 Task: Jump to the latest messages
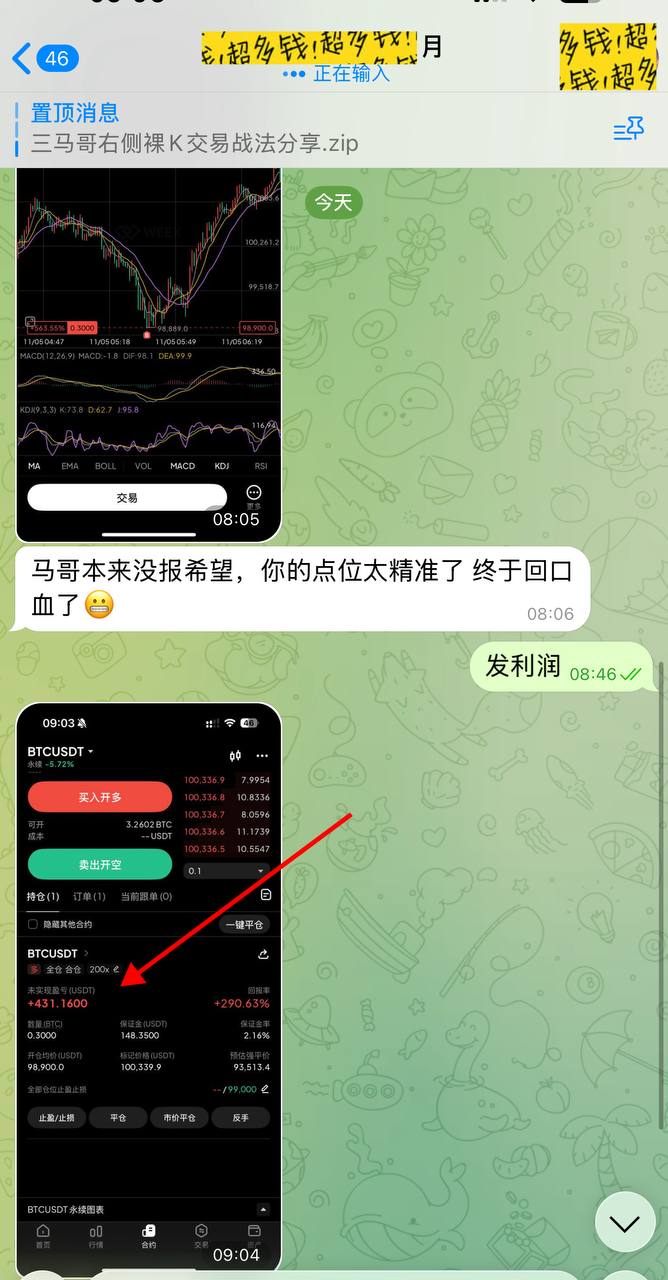(625, 1222)
